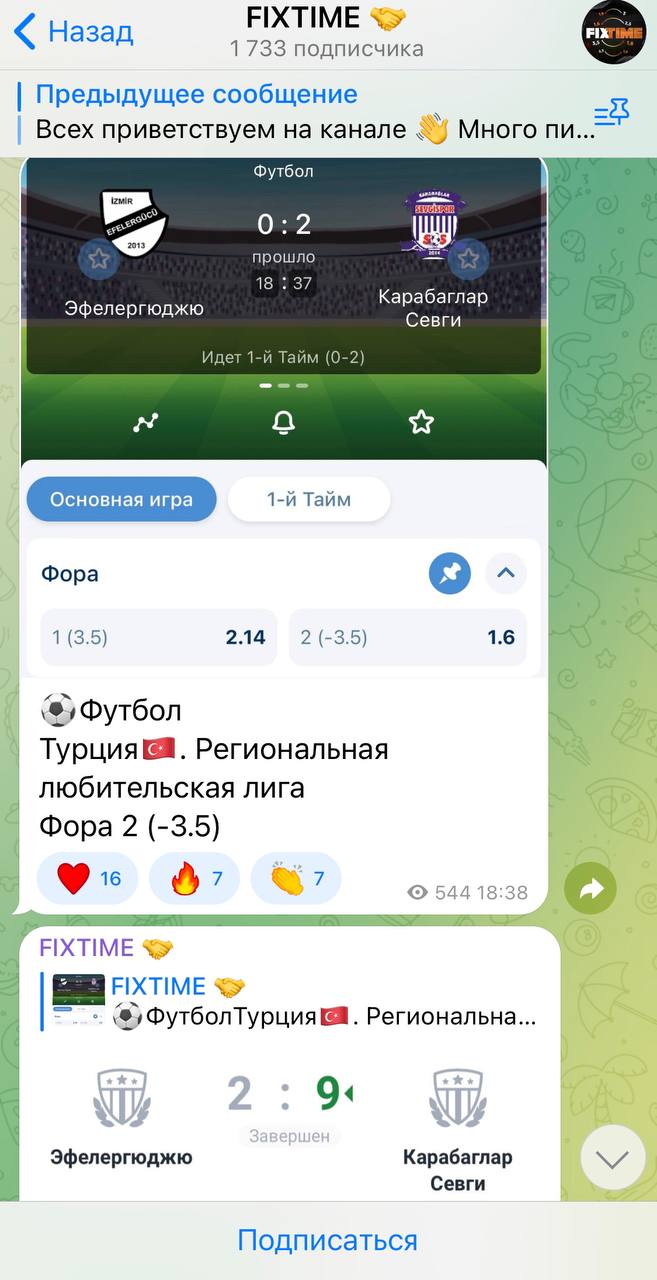Go back via Назад button
The height and width of the screenshot is (1280, 657).
point(74,32)
